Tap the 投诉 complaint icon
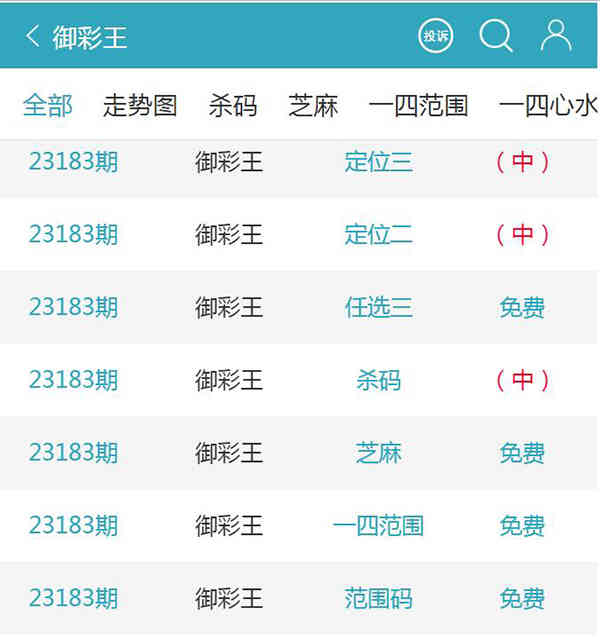The image size is (600, 639). pyautogui.click(x=436, y=37)
